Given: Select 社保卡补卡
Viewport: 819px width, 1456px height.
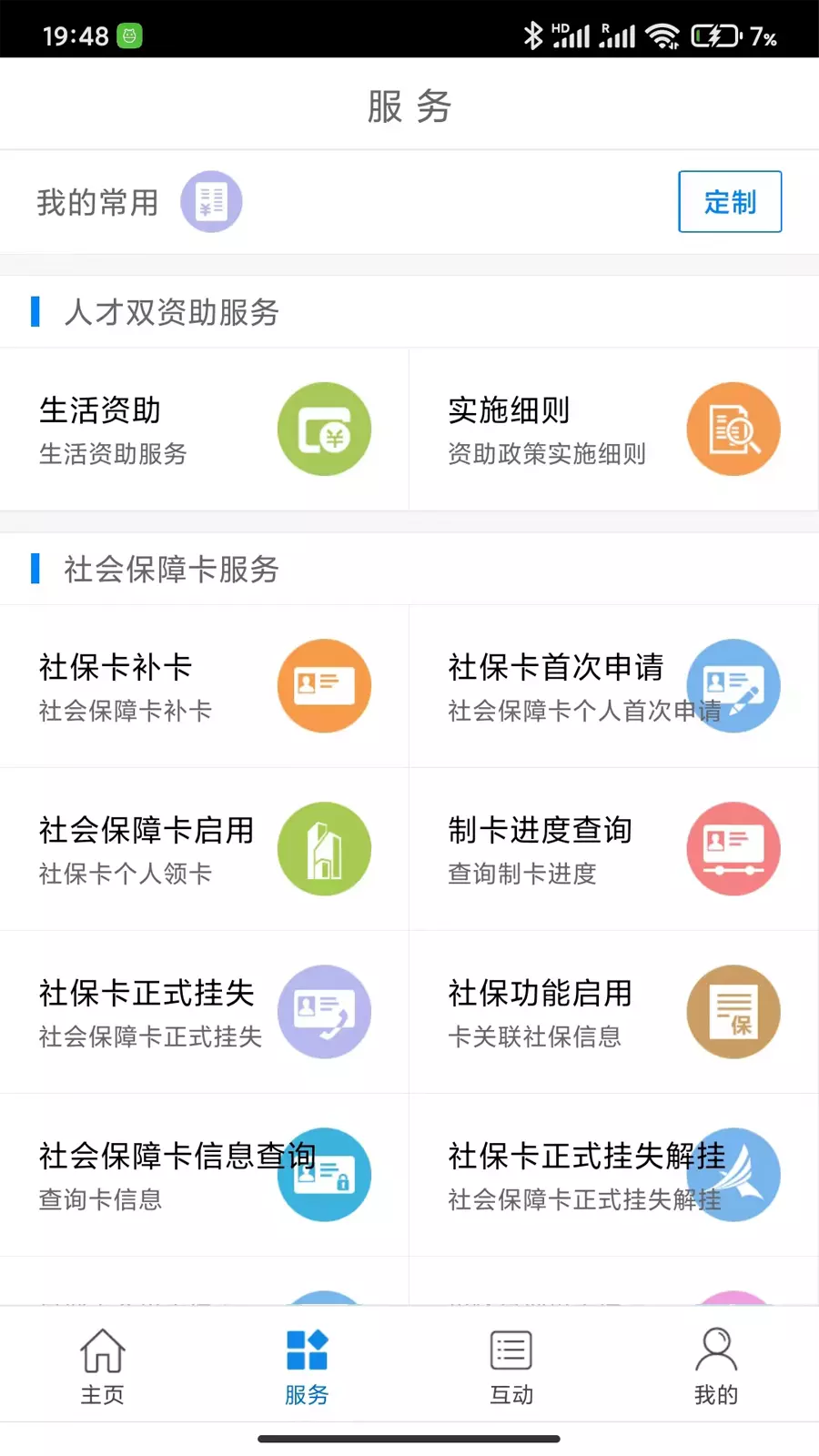Looking at the screenshot, I should click(205, 686).
